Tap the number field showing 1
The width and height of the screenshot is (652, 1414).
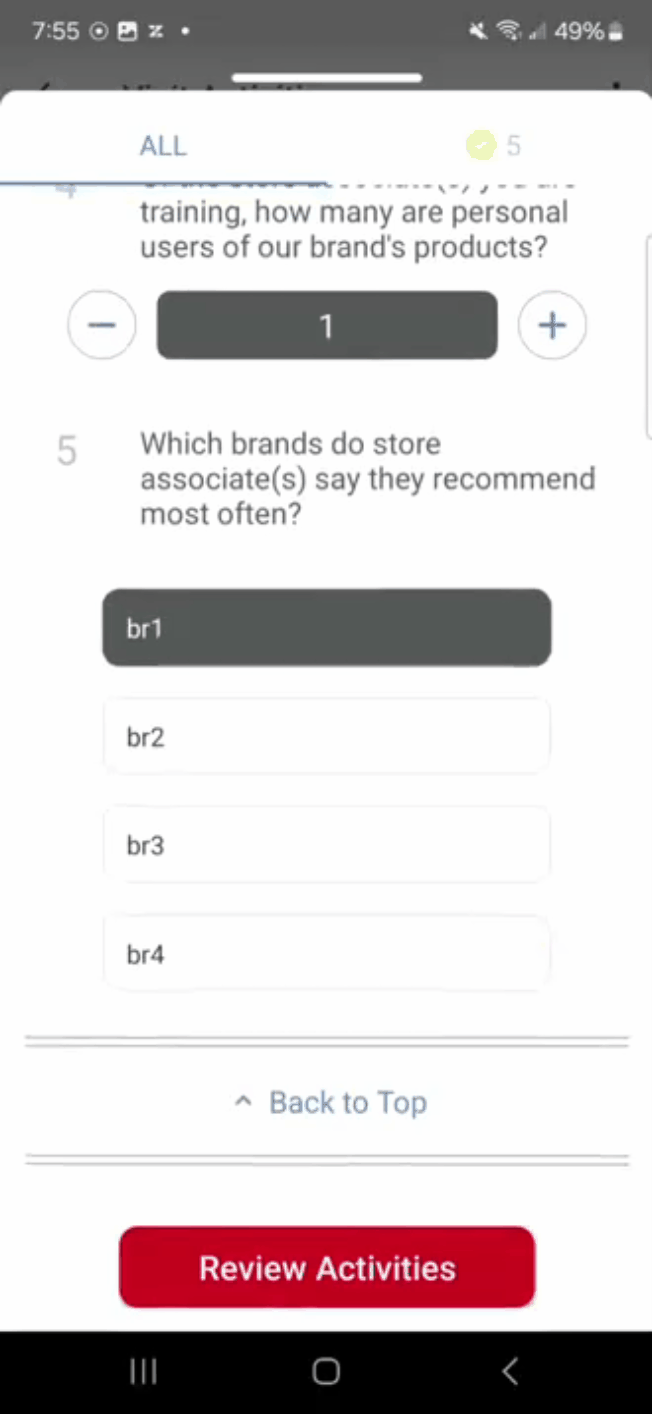(x=327, y=325)
